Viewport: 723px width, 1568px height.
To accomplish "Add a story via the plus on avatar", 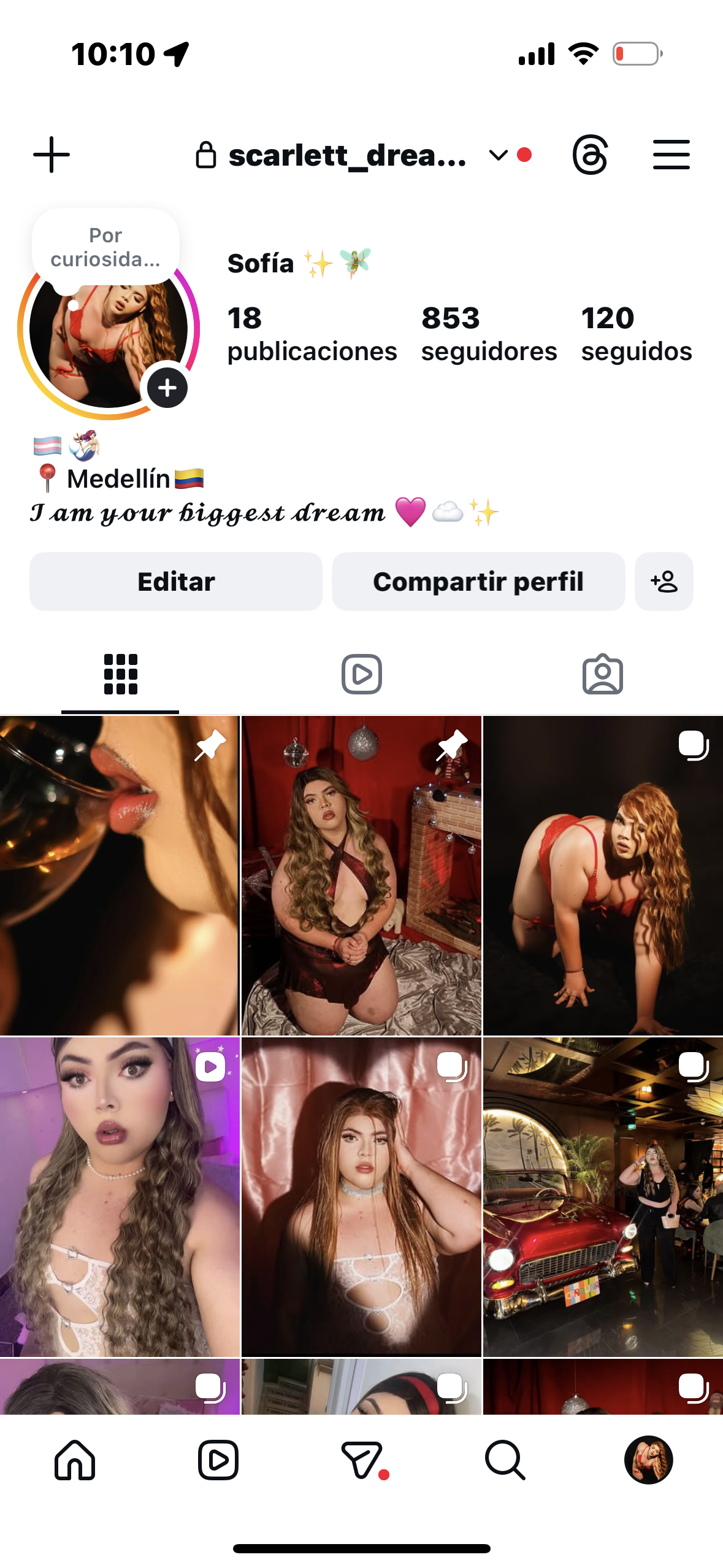I will pos(167,386).
